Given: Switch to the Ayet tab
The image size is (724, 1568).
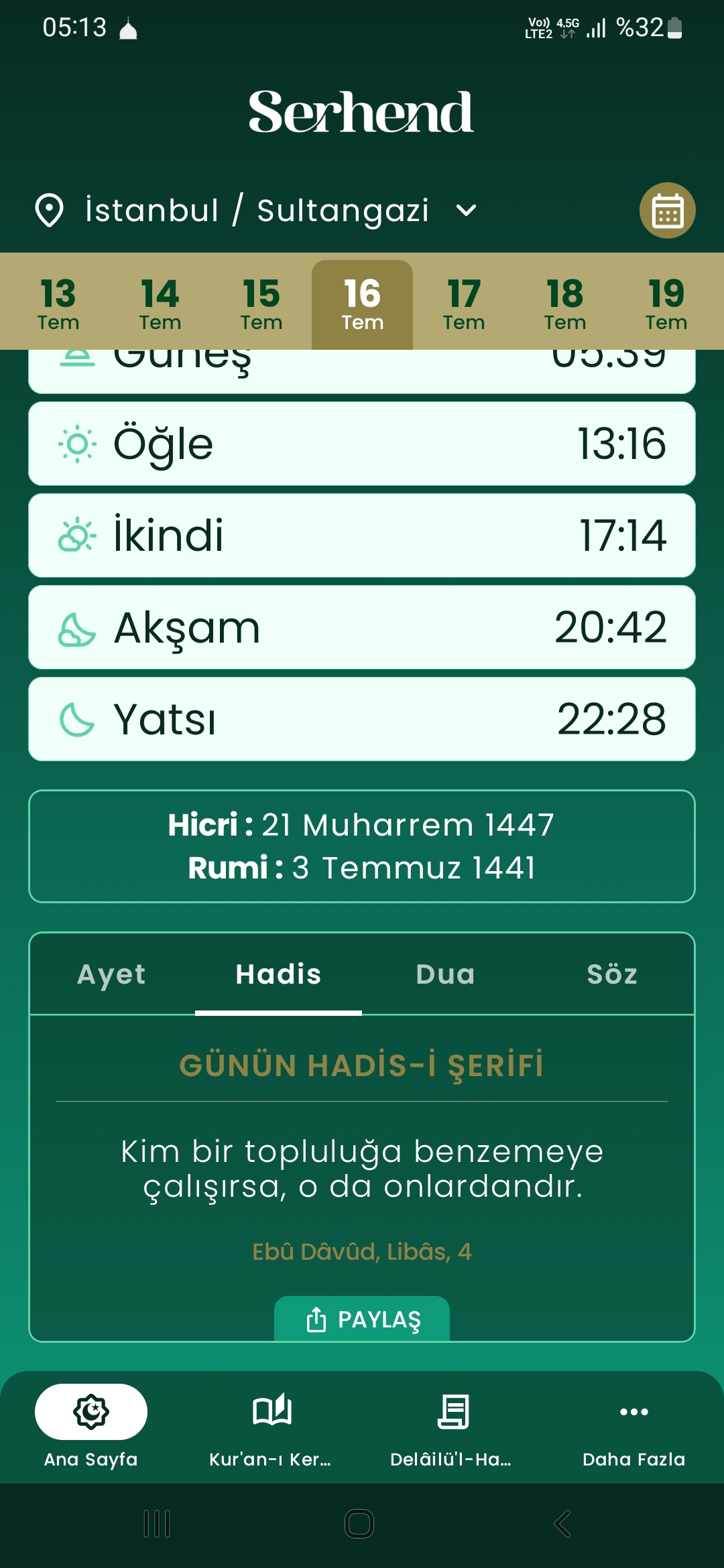Looking at the screenshot, I should tap(111, 974).
